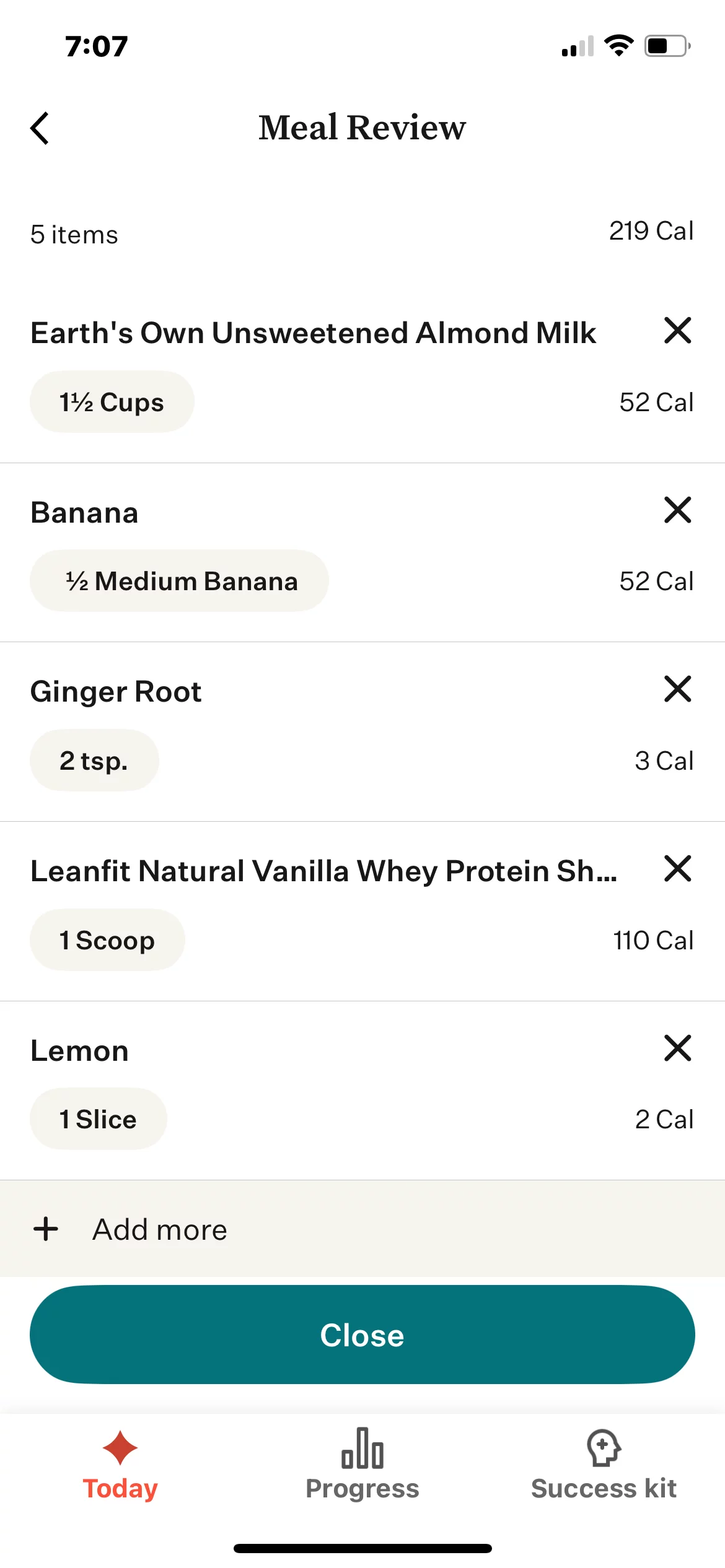Remove Banana from the meal
This screenshot has width=725, height=1568.
coord(677,510)
